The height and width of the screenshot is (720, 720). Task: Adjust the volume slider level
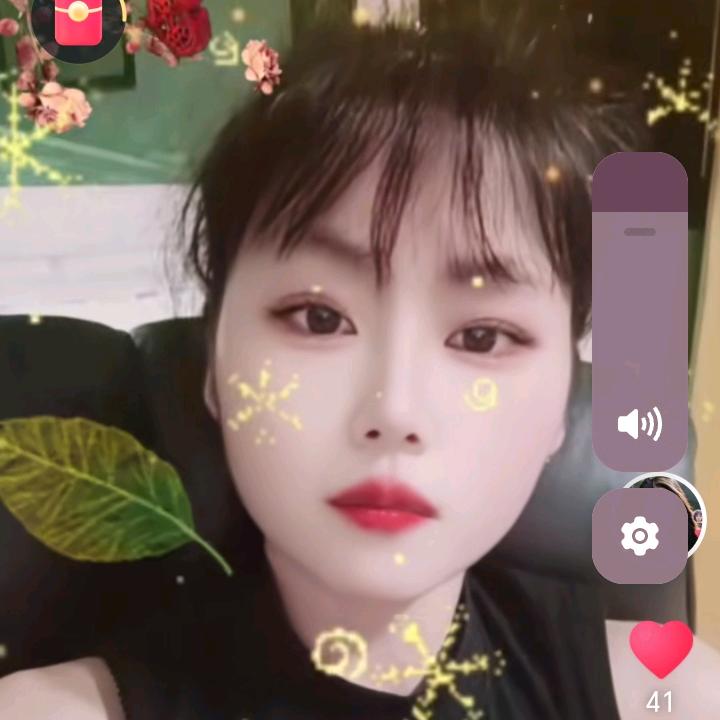coord(640,232)
